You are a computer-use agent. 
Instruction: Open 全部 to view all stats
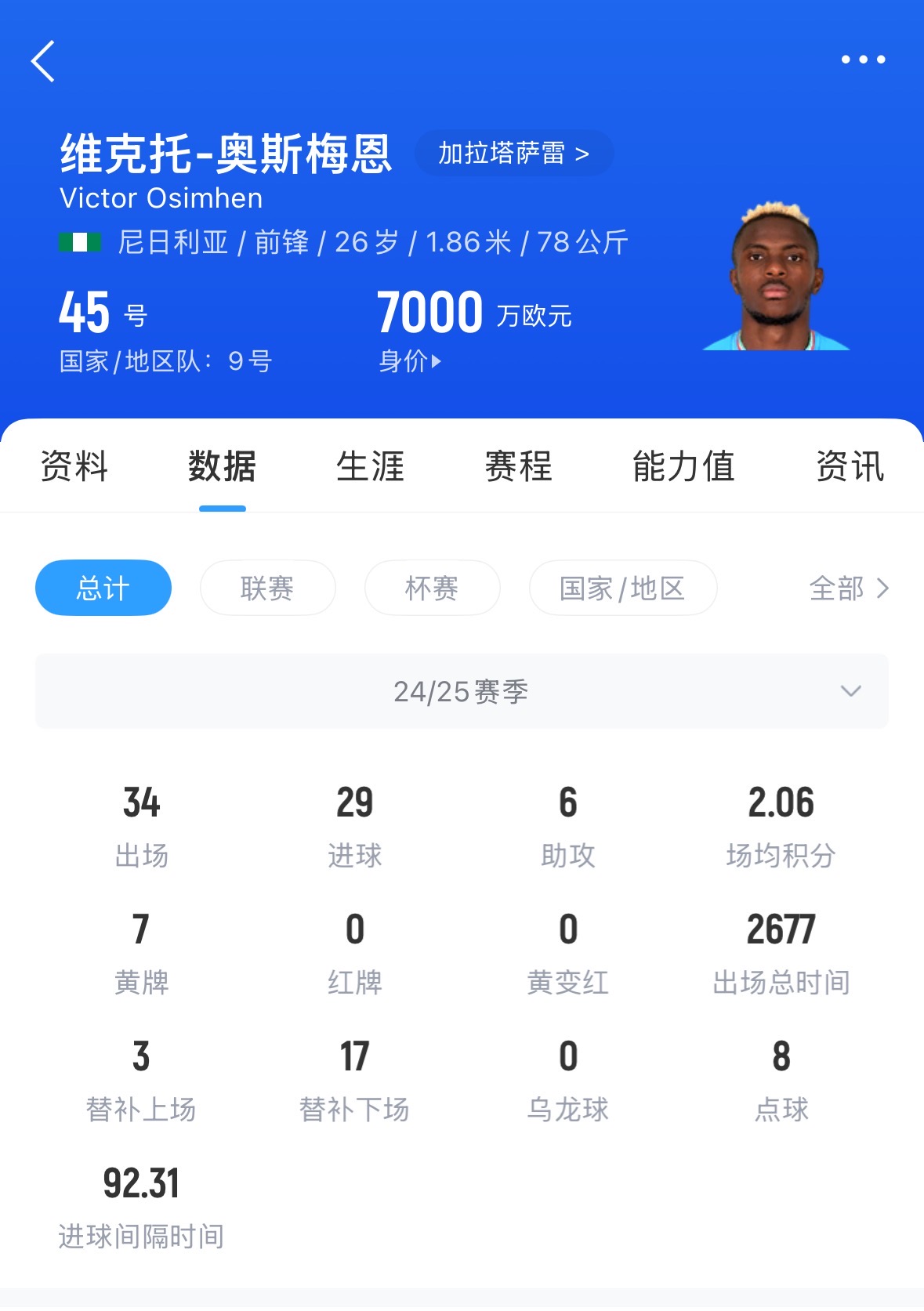pos(849,588)
